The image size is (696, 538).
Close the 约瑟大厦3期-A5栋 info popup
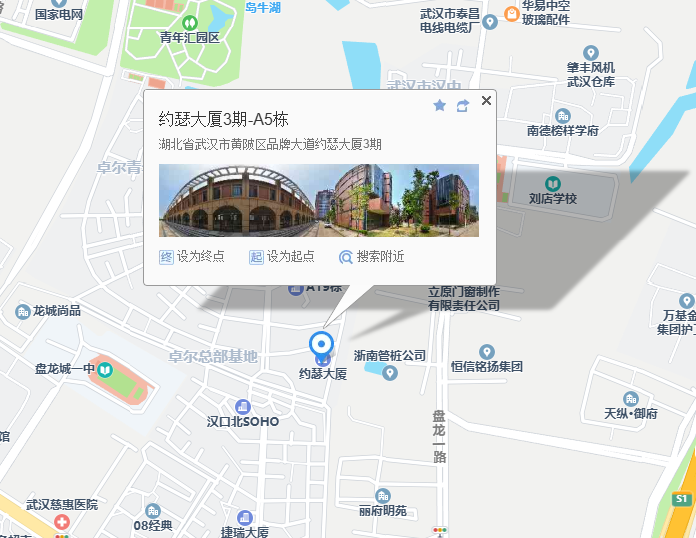[x=487, y=101]
